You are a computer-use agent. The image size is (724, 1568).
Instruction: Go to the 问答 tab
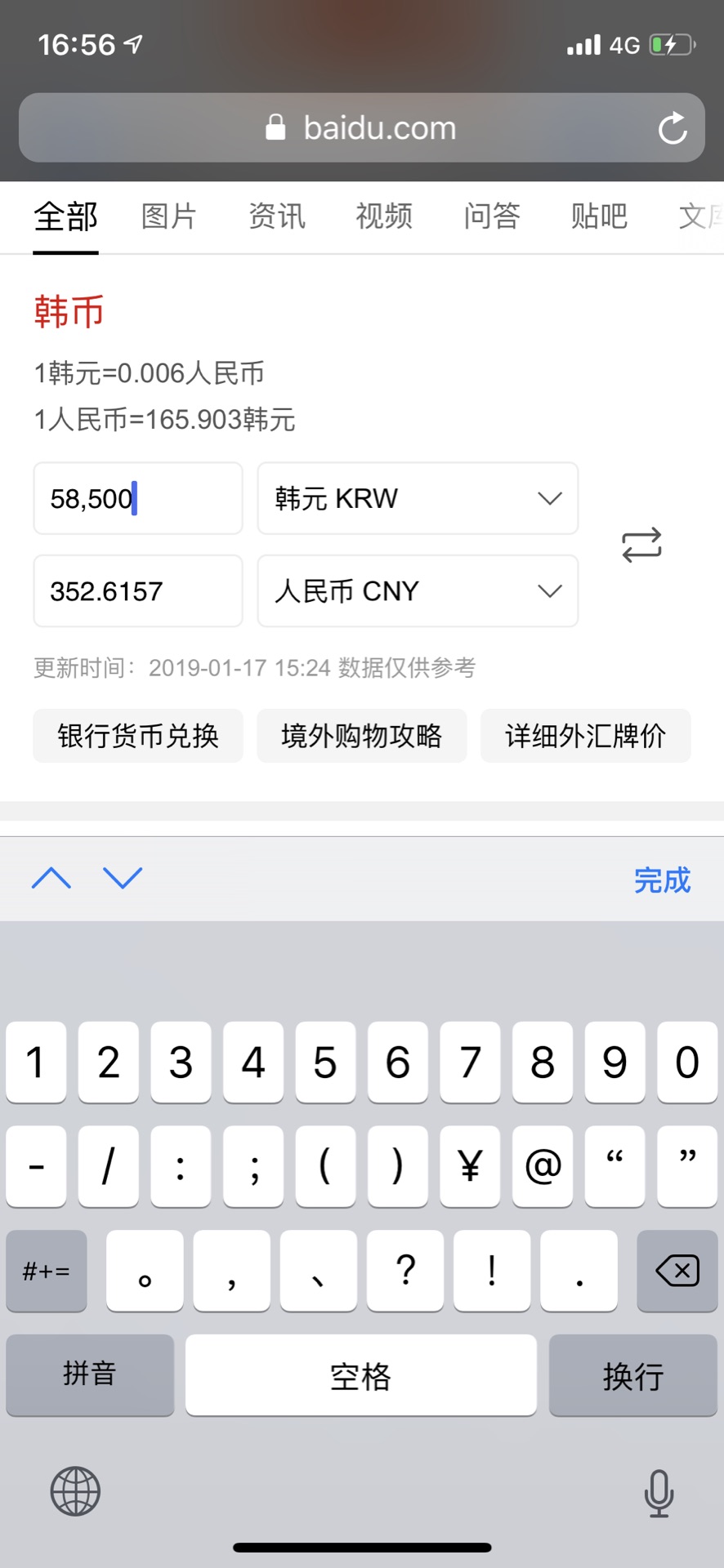pyautogui.click(x=491, y=216)
